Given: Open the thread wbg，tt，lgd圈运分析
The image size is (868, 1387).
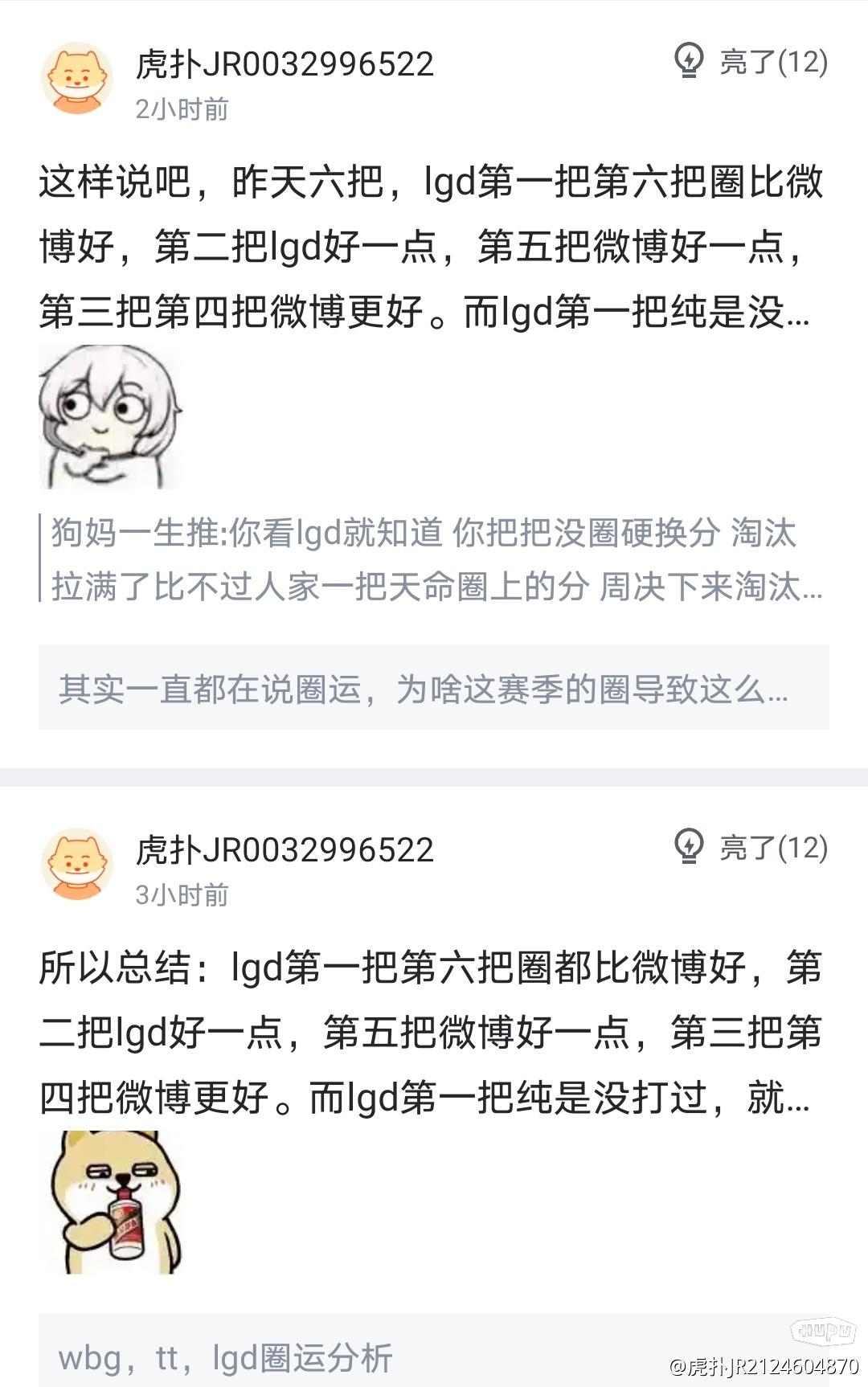Looking at the screenshot, I should click(433, 1356).
